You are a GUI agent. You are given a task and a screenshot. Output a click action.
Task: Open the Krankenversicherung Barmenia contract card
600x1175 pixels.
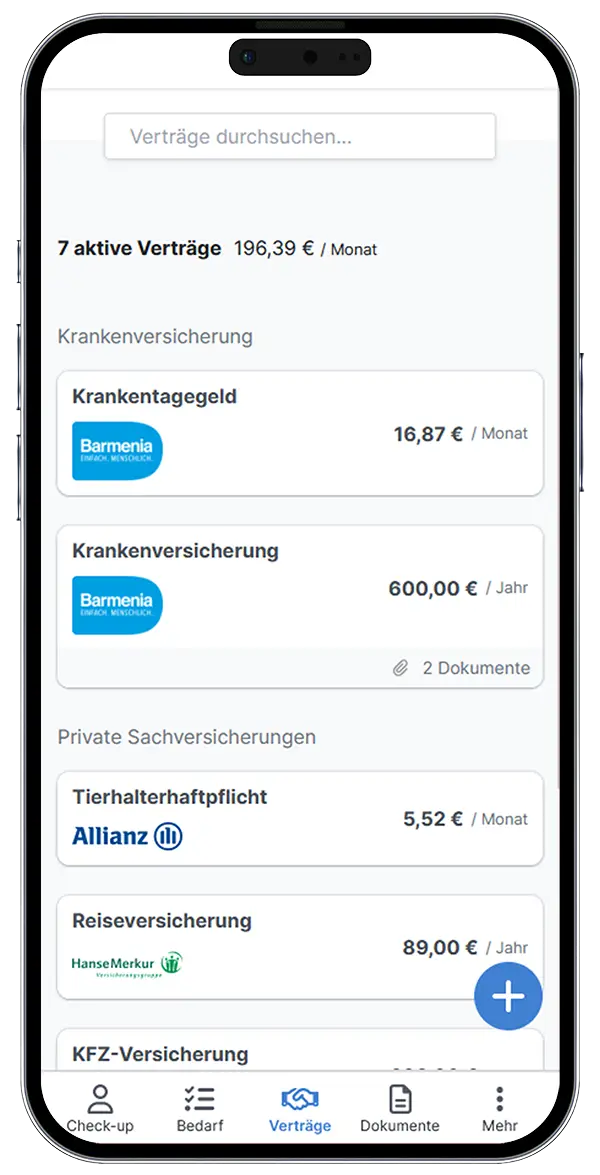(x=300, y=590)
